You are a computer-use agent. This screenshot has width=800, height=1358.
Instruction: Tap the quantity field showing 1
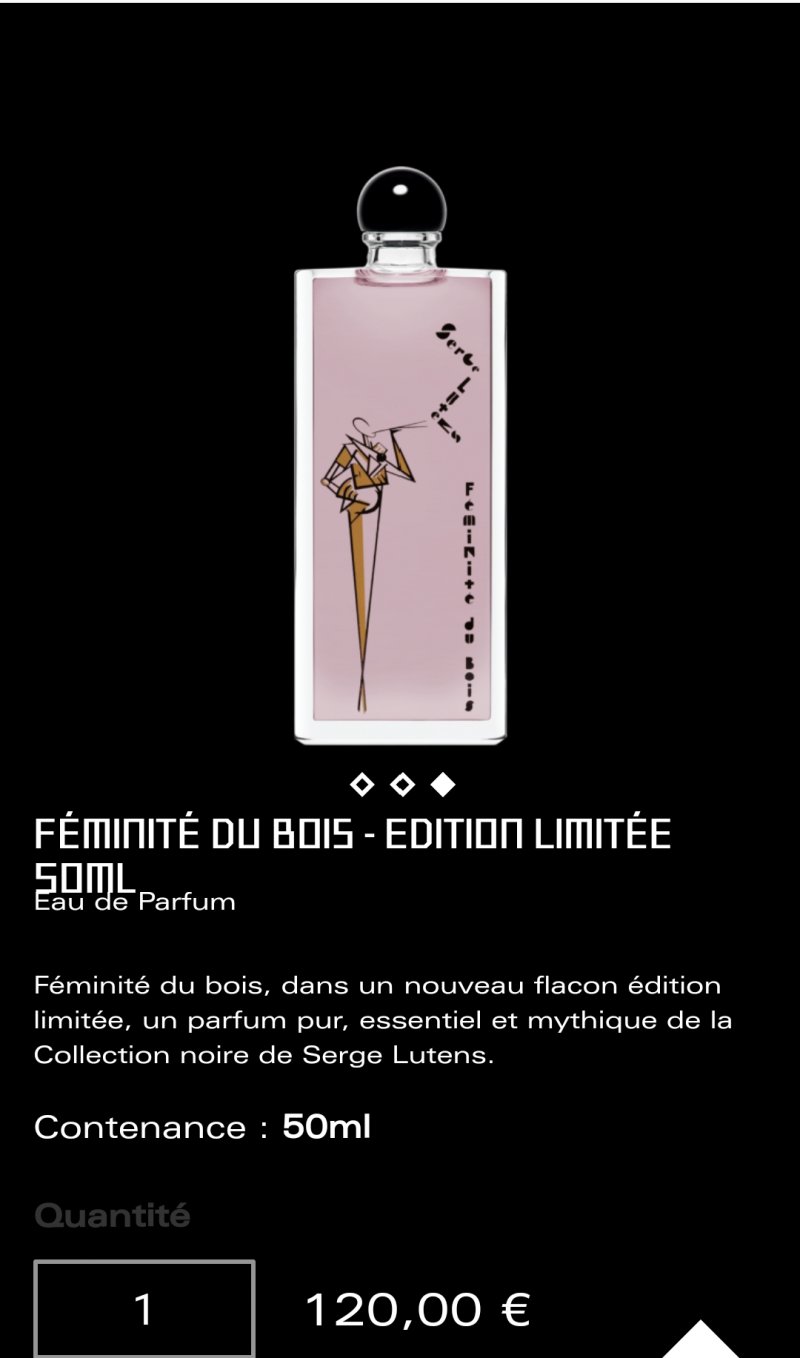click(145, 1309)
